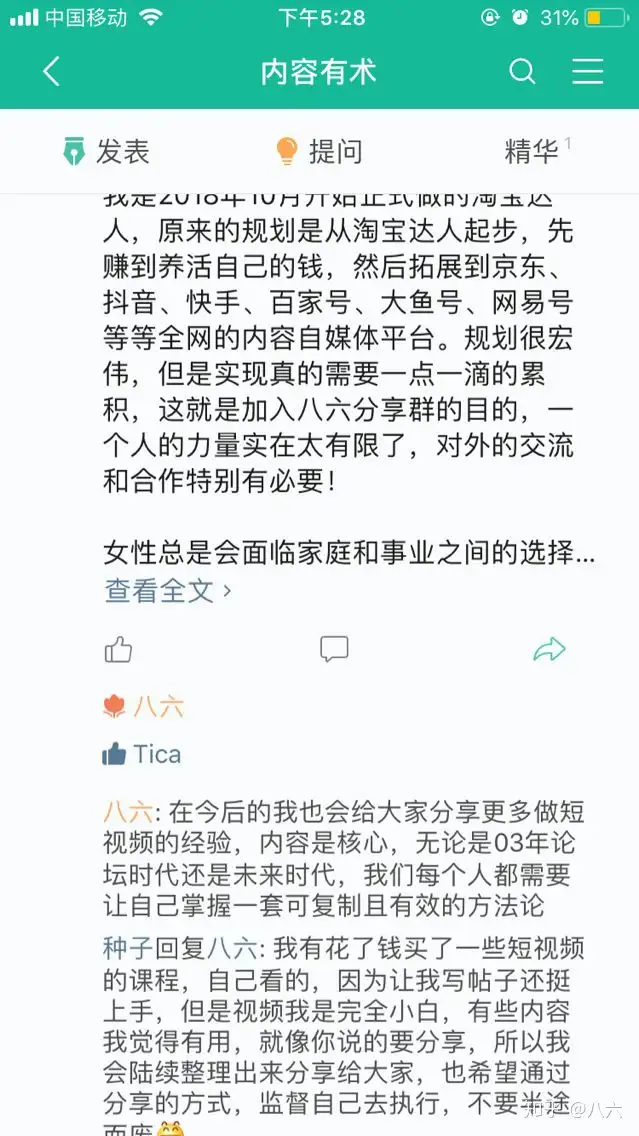Select 提问 to ask a question
Viewport: 639px width, 1136px height.
point(319,152)
